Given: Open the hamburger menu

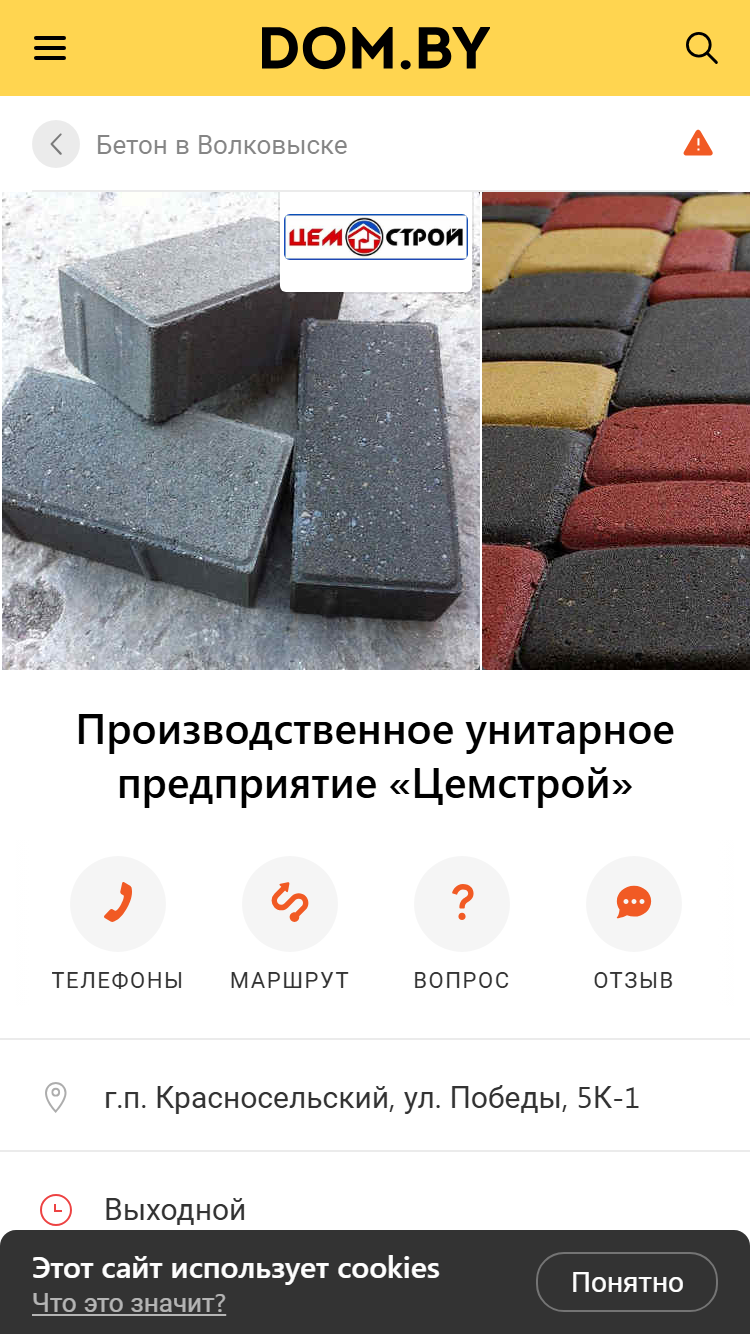Looking at the screenshot, I should click(50, 48).
